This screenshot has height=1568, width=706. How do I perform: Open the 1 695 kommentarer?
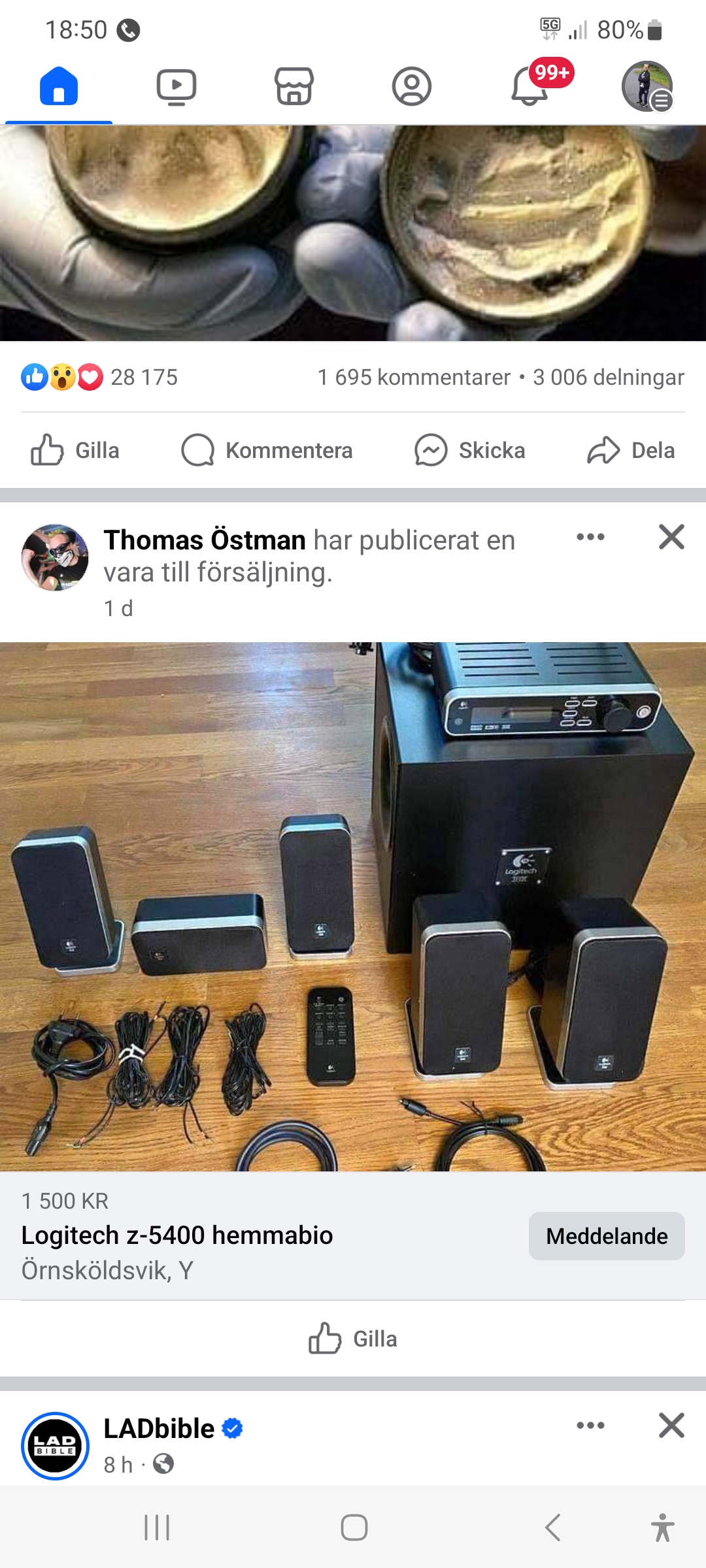tap(414, 377)
